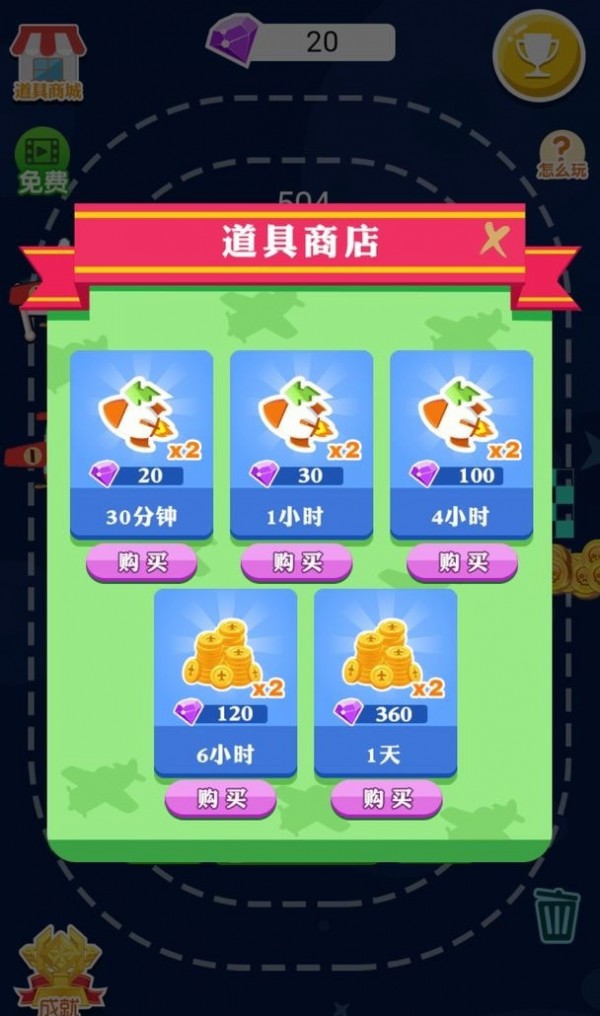Open the trophy leaderboard button
Screen dimensions: 600x1016
538,55
